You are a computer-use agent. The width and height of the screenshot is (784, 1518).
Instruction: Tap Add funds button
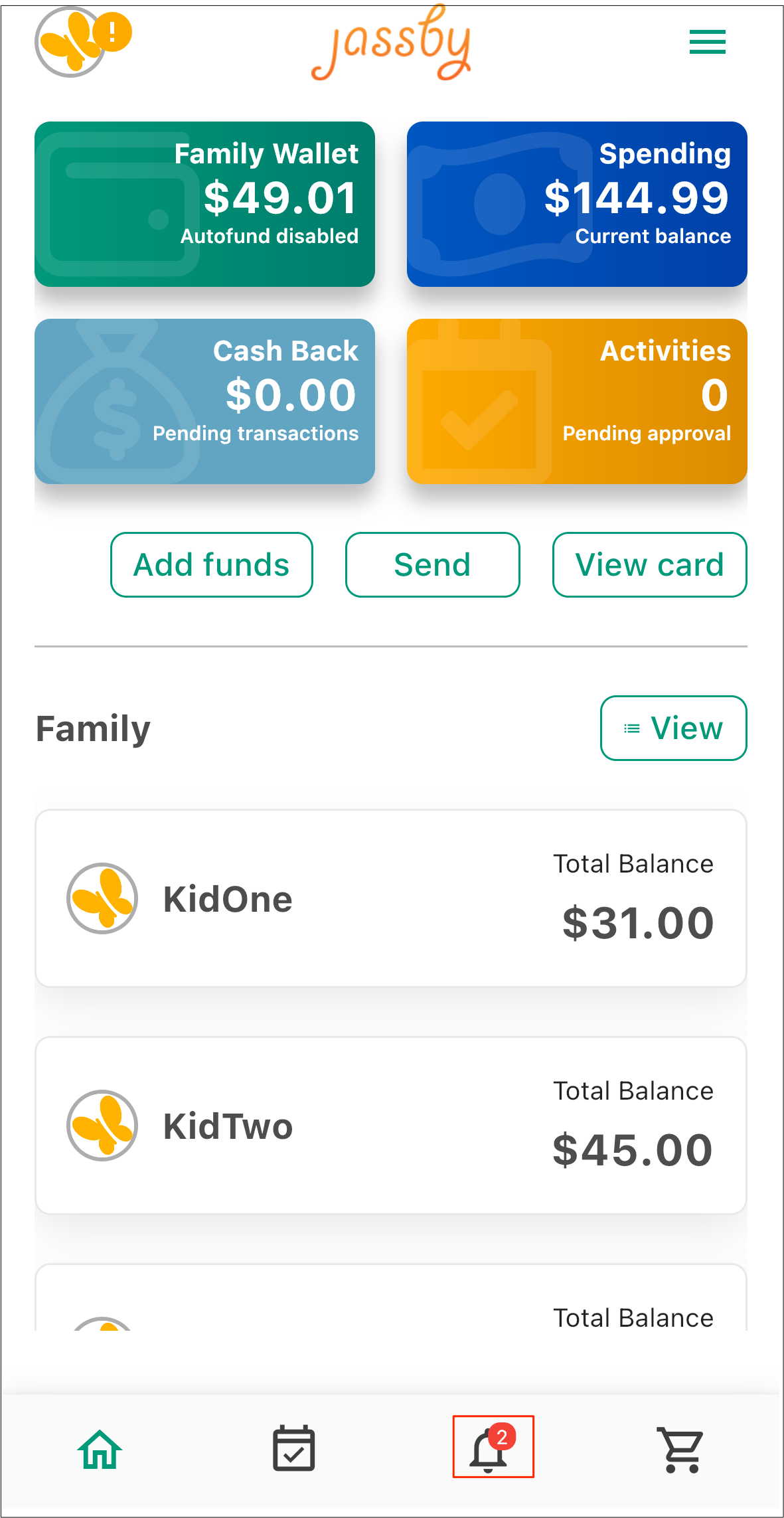tap(212, 564)
